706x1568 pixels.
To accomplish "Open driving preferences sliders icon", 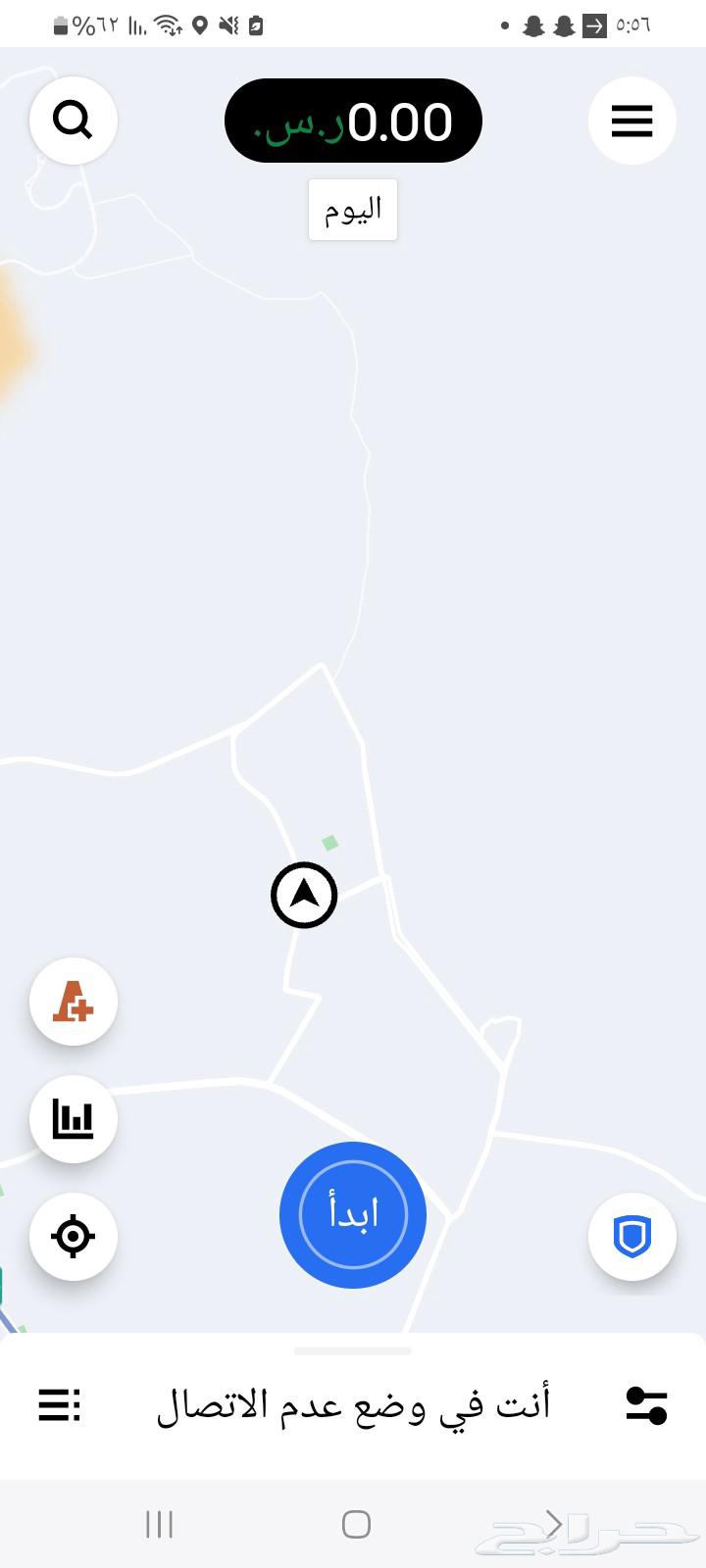I will (646, 1405).
